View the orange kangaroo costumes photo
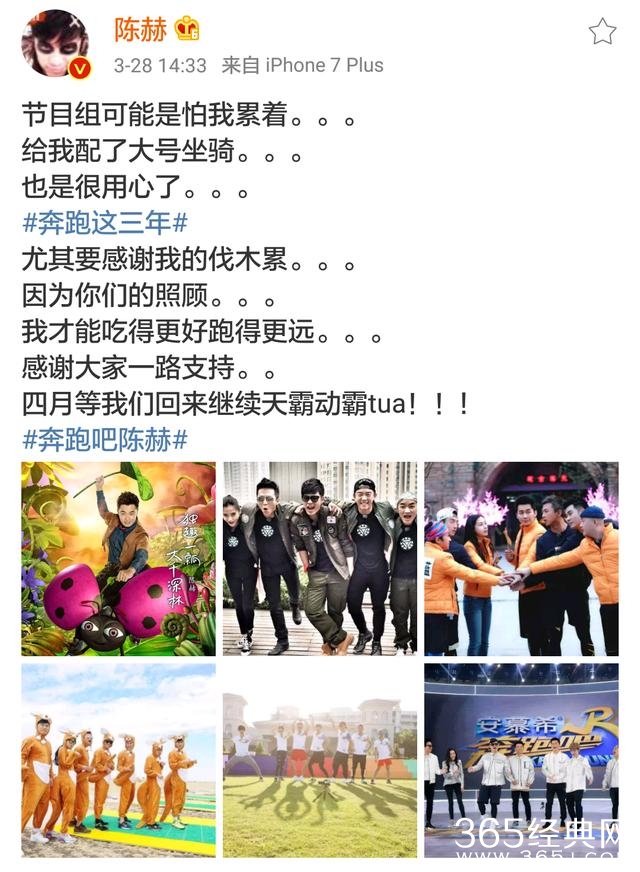 pyautogui.click(x=118, y=760)
